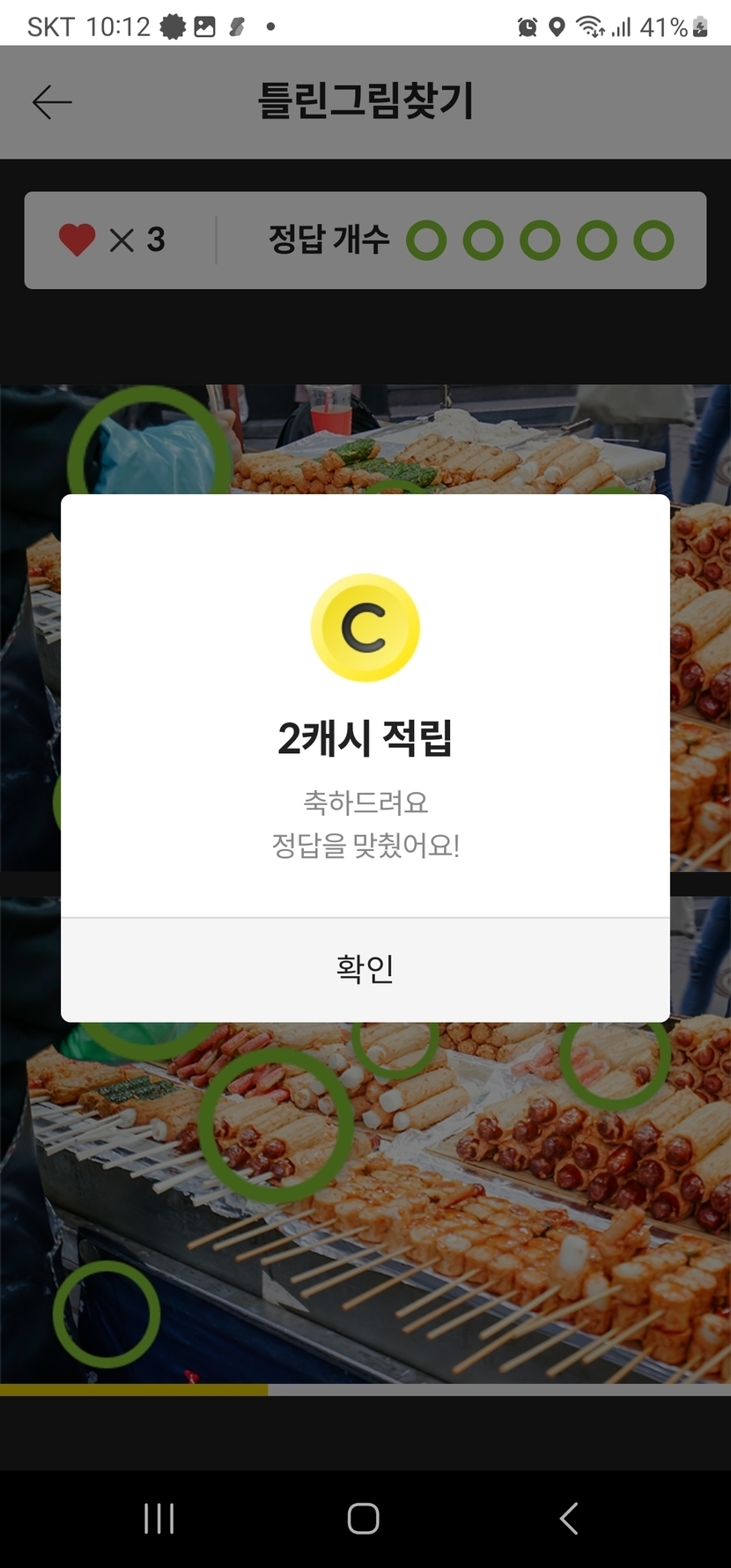Confirm the reward with 확인 button
The width and height of the screenshot is (731, 1568).
tap(365, 969)
